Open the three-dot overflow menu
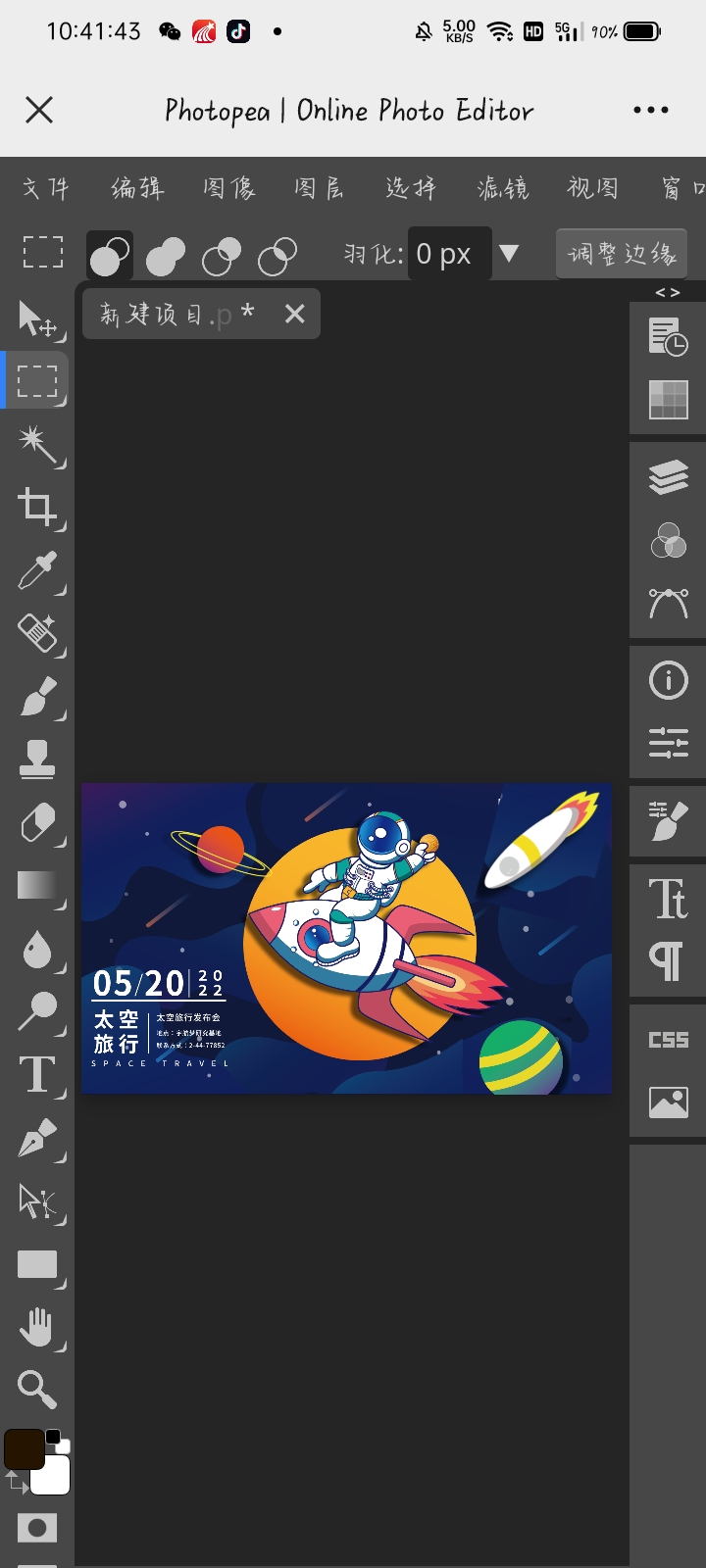Image resolution: width=706 pixels, height=1568 pixels. point(651,110)
